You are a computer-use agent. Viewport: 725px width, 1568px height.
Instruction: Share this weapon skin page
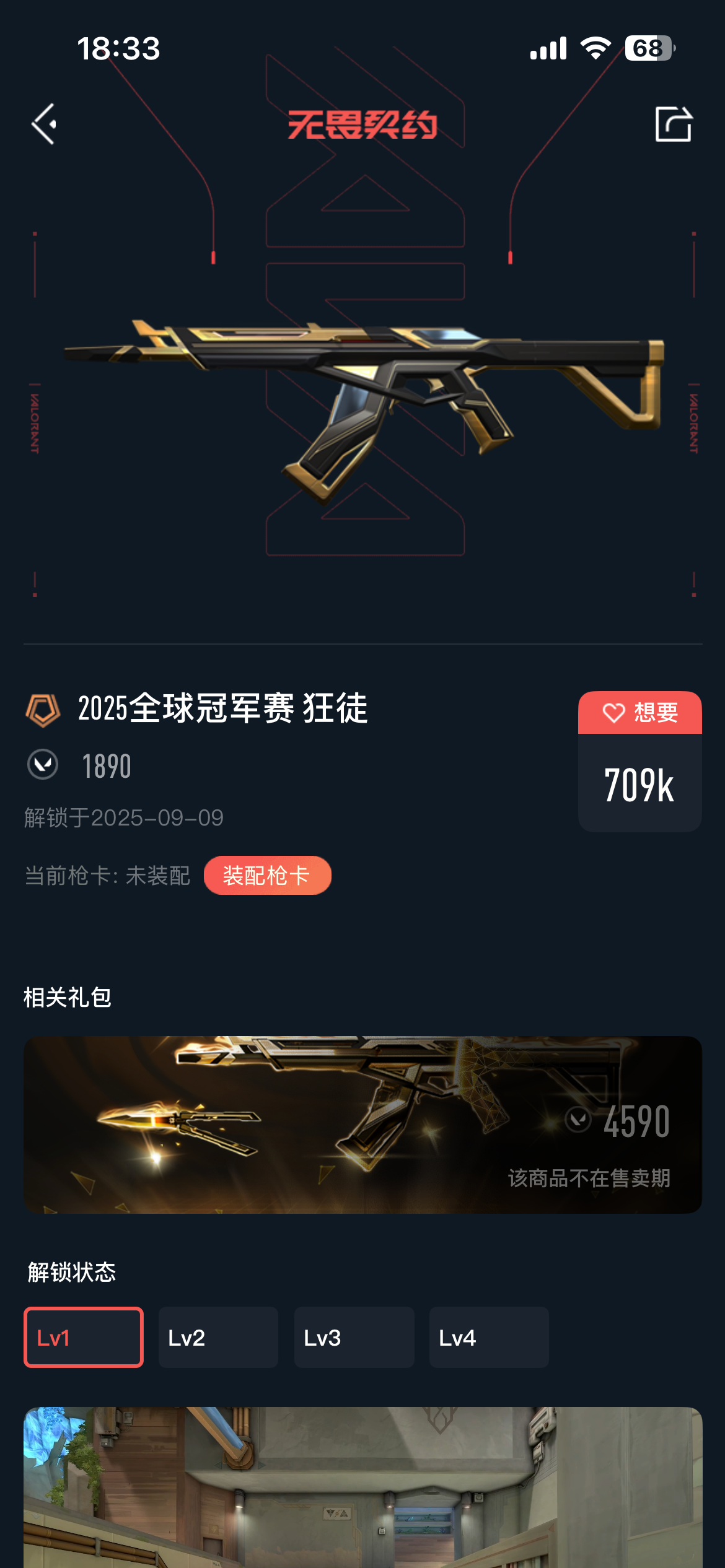coord(674,124)
